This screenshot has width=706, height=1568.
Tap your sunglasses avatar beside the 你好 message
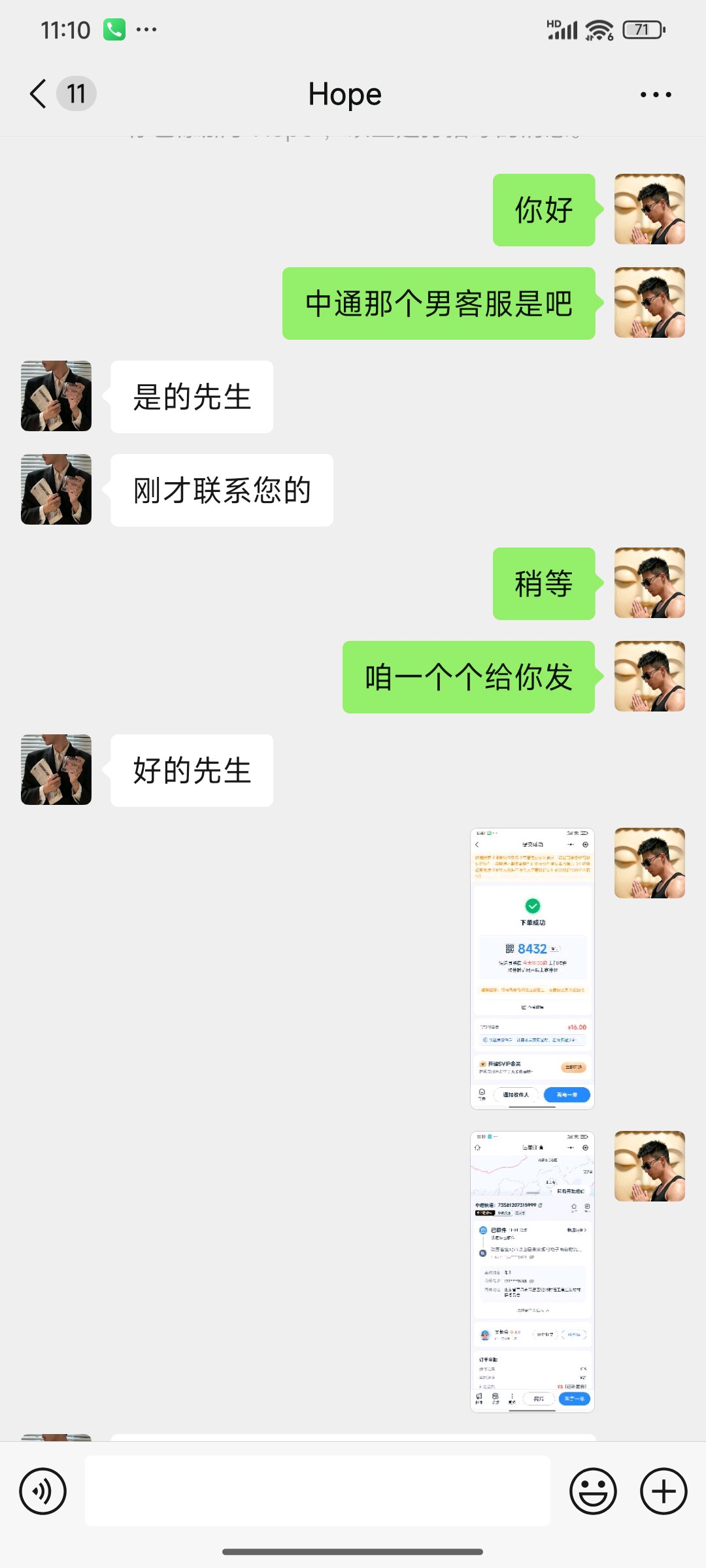click(648, 209)
